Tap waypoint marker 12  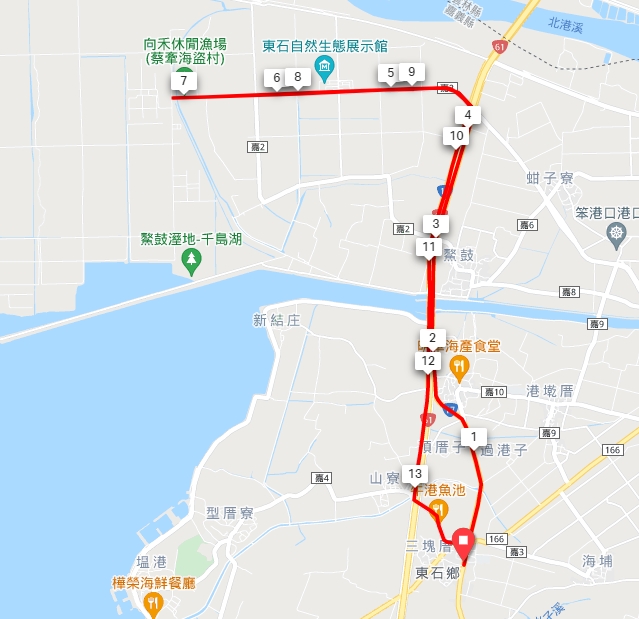428,360
